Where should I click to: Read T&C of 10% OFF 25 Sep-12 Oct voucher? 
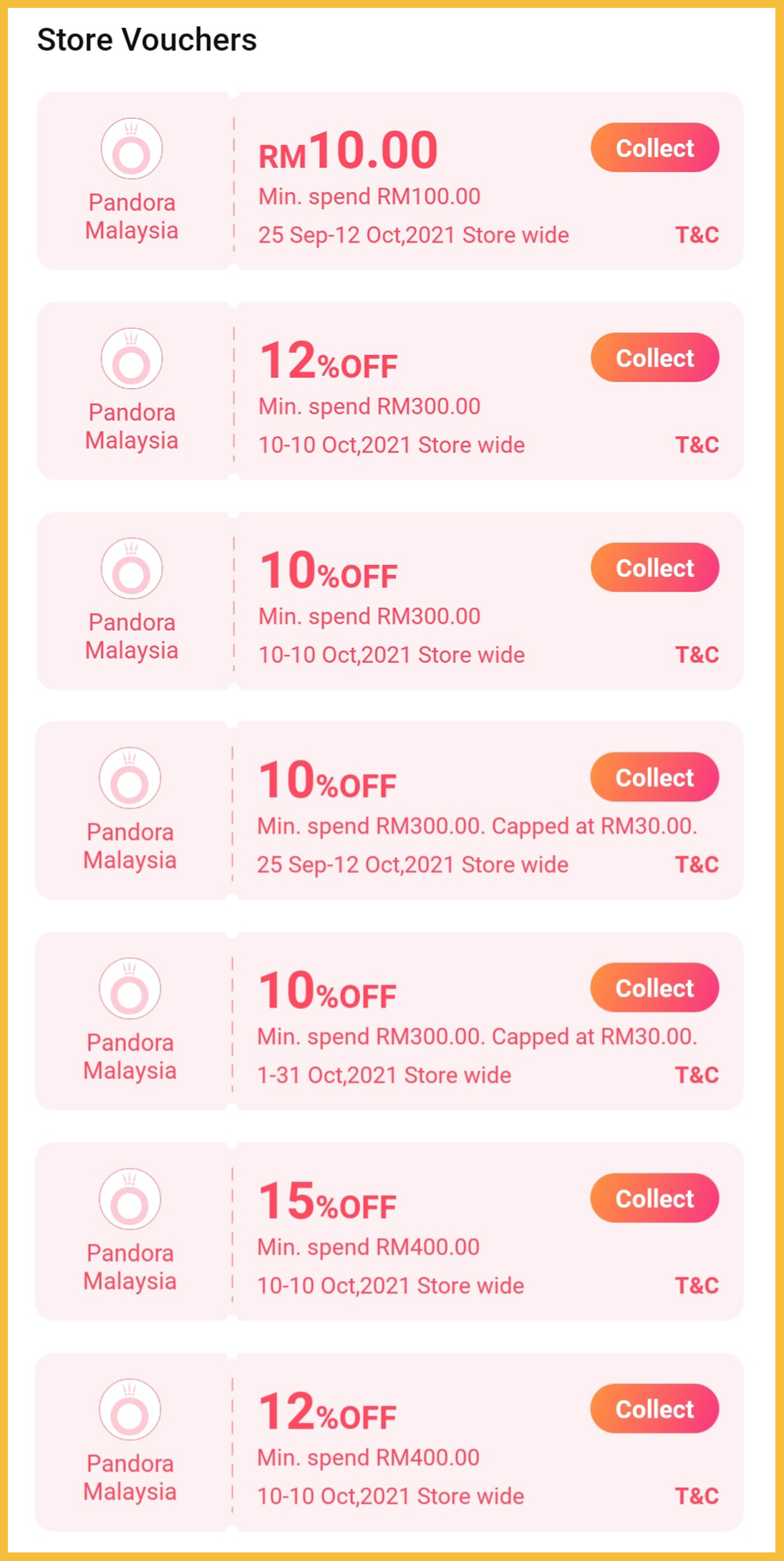point(697,864)
